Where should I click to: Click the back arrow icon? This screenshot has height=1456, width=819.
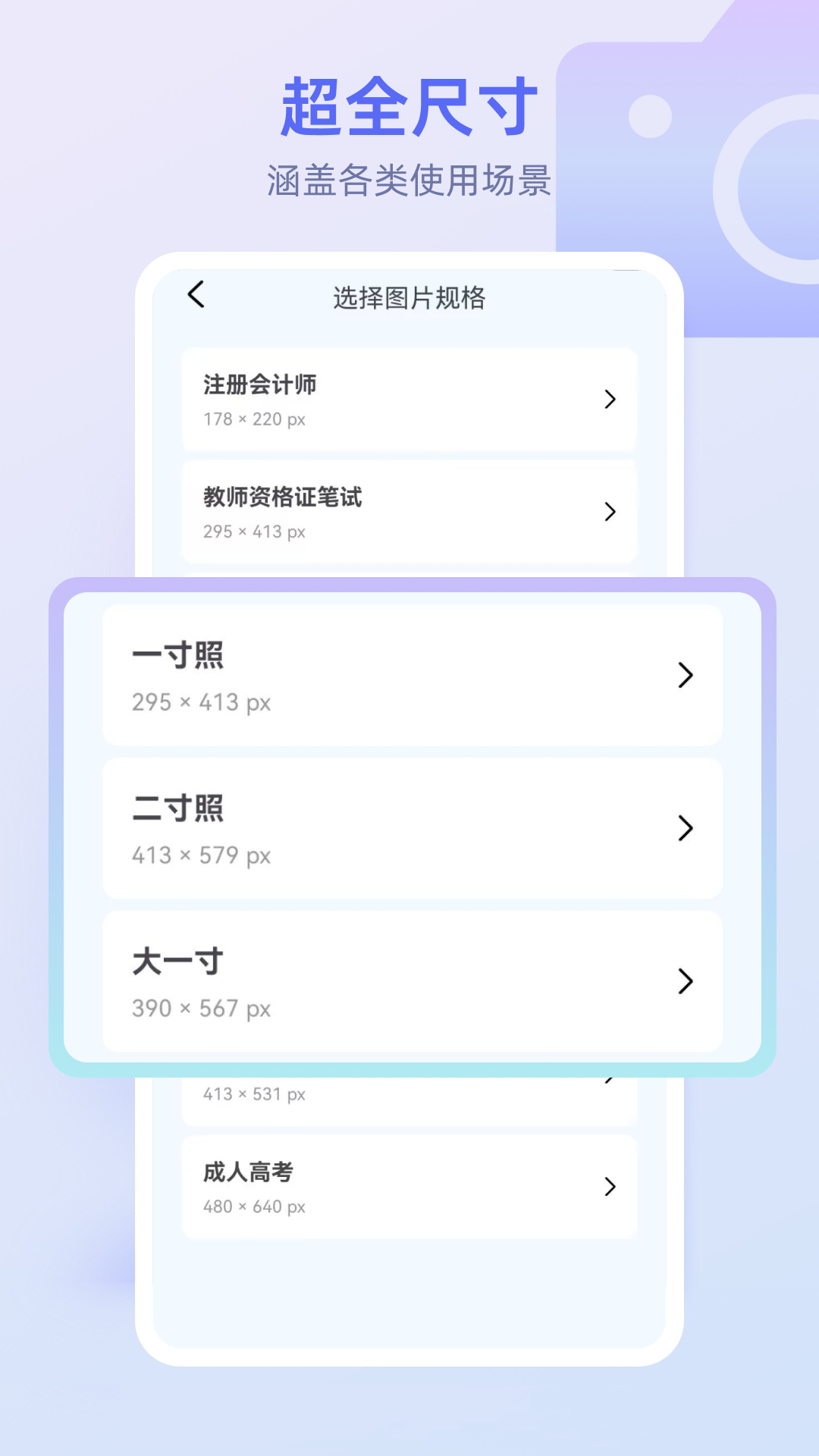197,296
